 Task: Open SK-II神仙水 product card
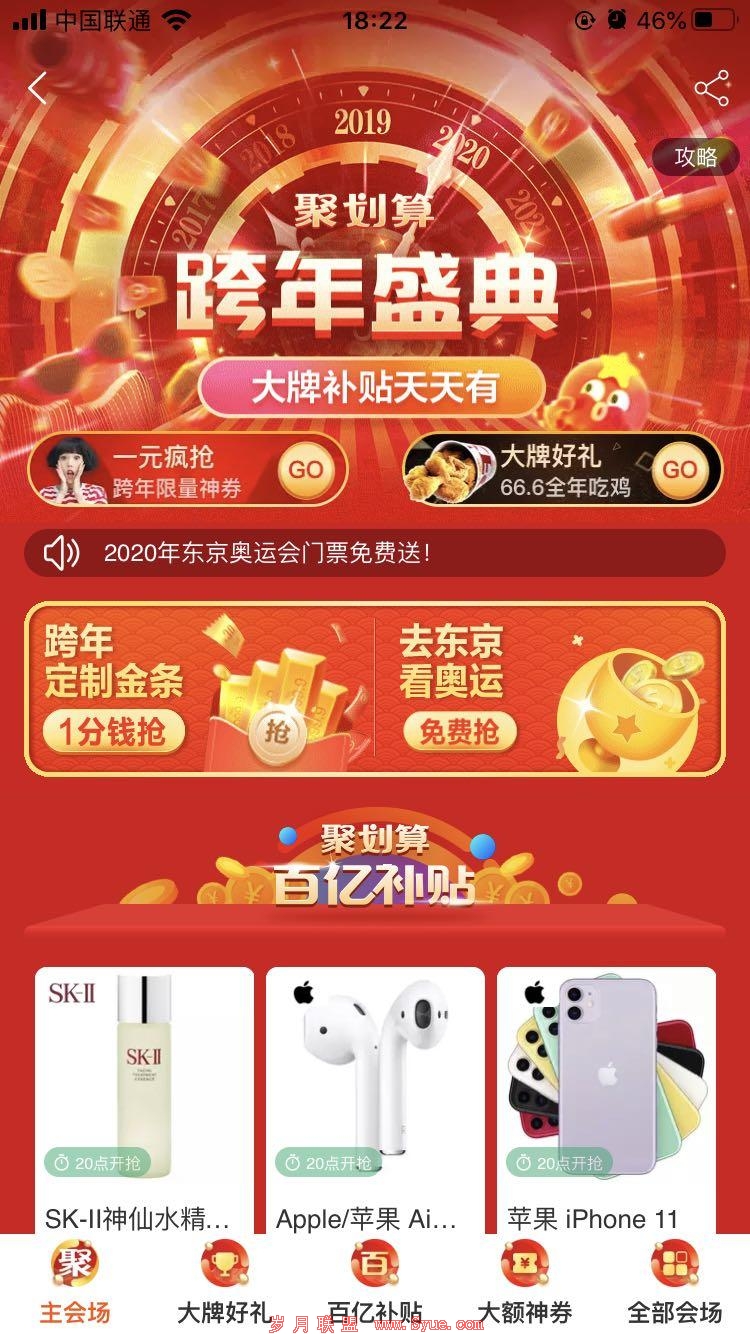click(144, 1100)
